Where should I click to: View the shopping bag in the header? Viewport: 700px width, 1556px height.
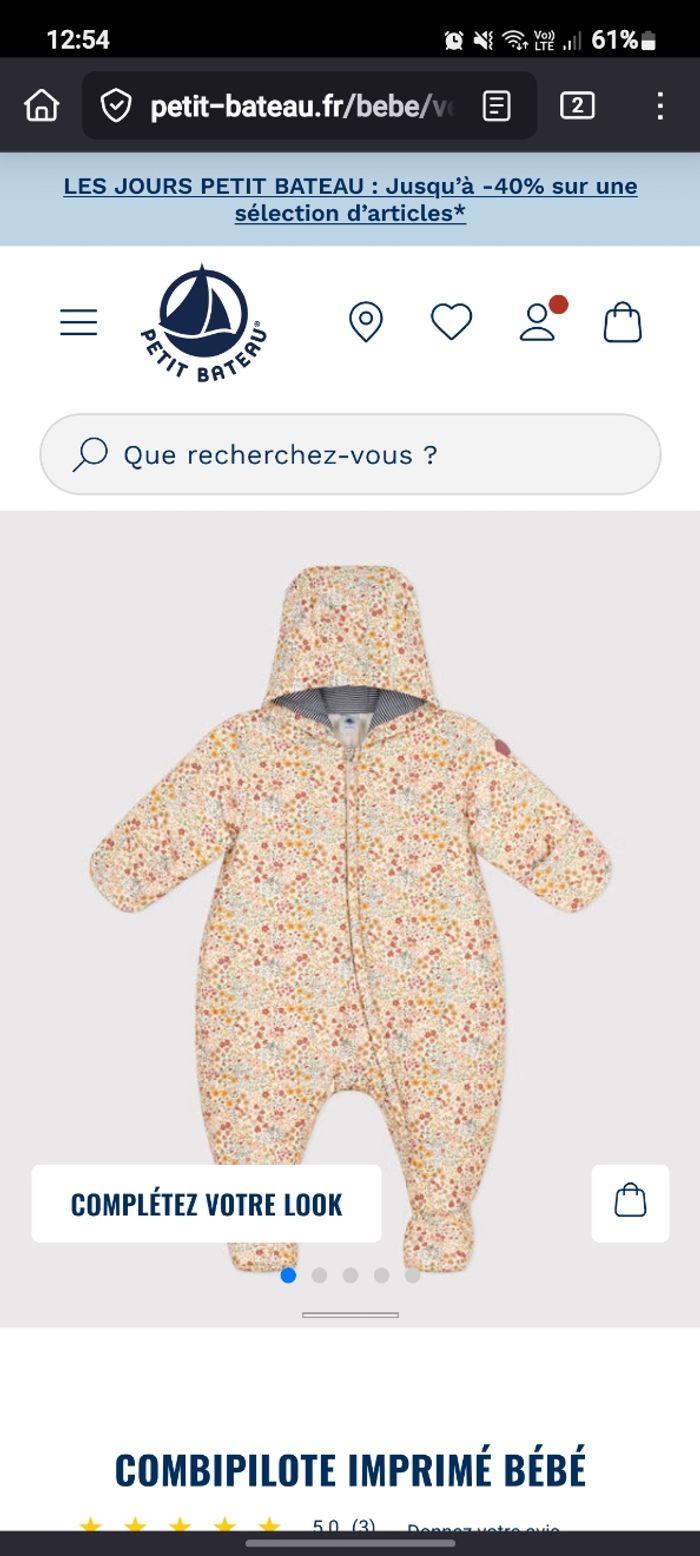click(x=622, y=322)
